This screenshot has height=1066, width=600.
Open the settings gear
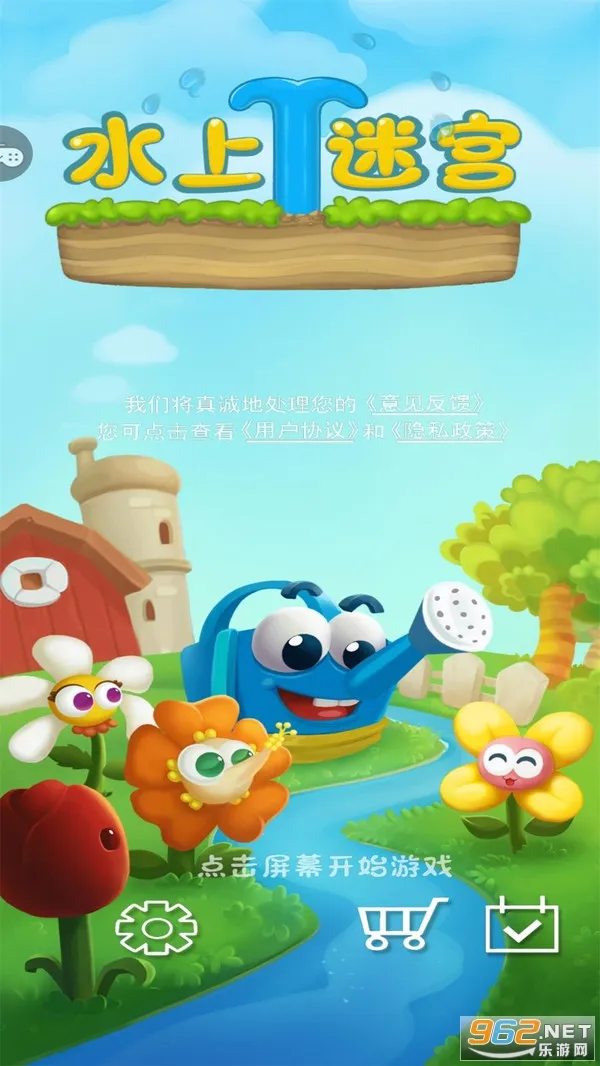point(157,928)
